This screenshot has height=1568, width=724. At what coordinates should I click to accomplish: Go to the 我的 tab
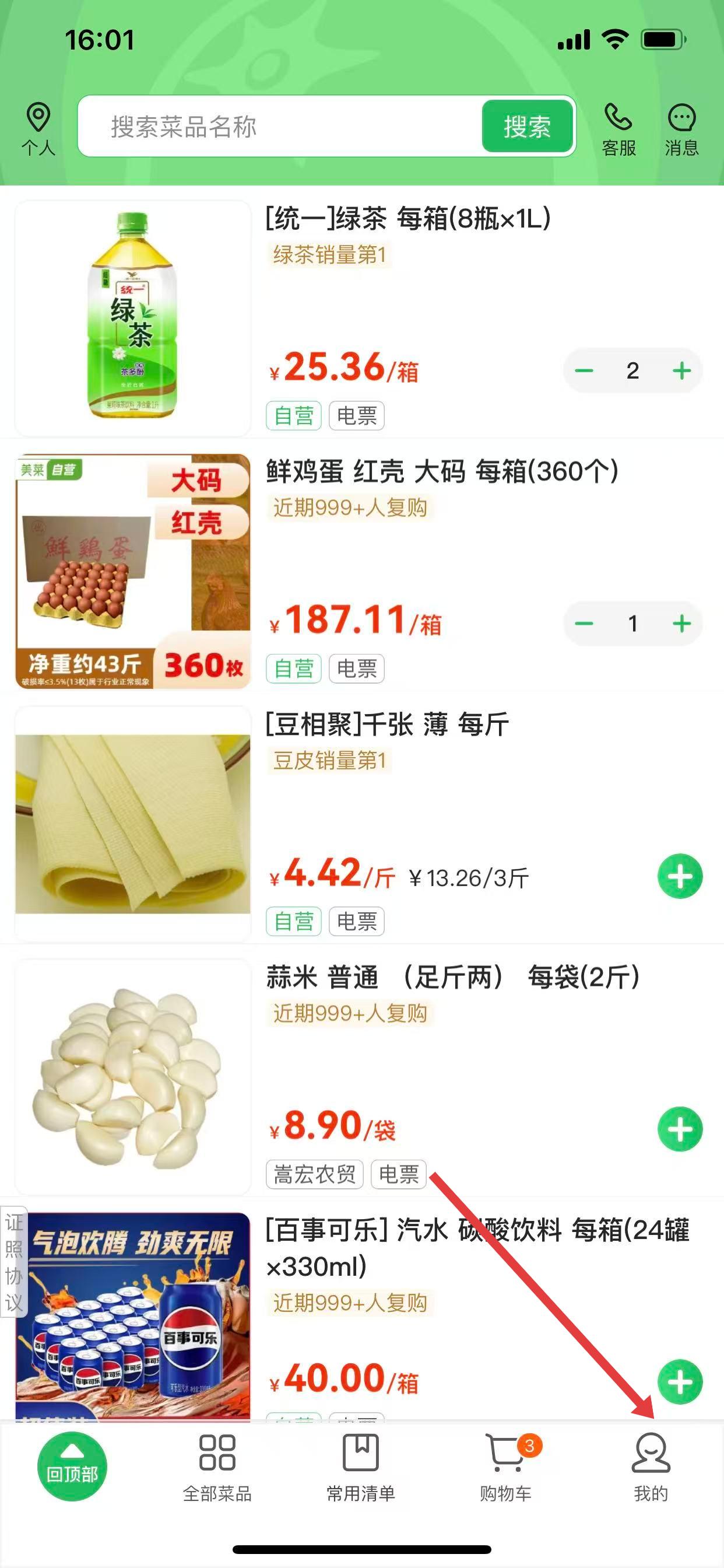pyautogui.click(x=651, y=1467)
